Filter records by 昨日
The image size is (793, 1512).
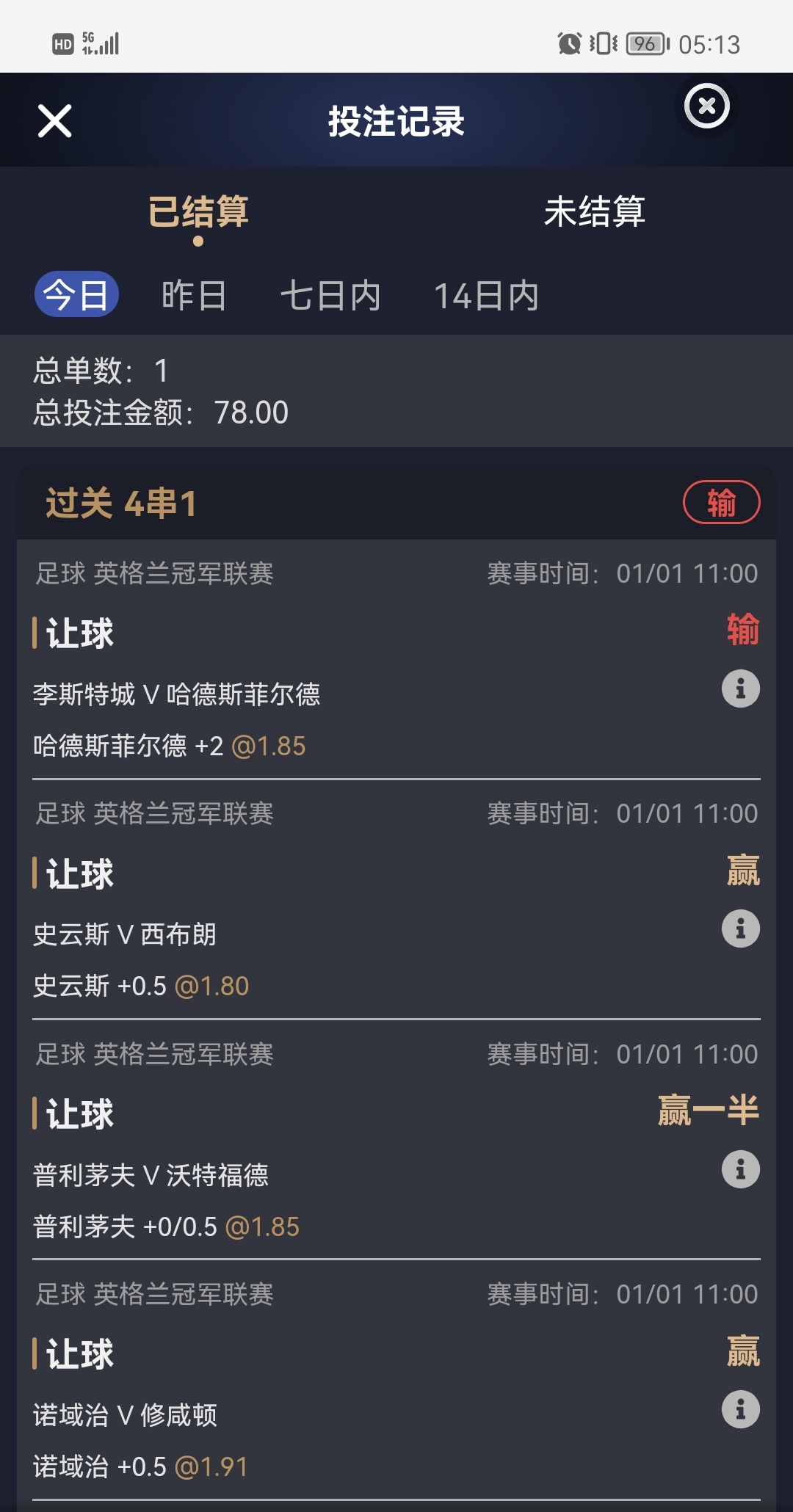click(194, 295)
